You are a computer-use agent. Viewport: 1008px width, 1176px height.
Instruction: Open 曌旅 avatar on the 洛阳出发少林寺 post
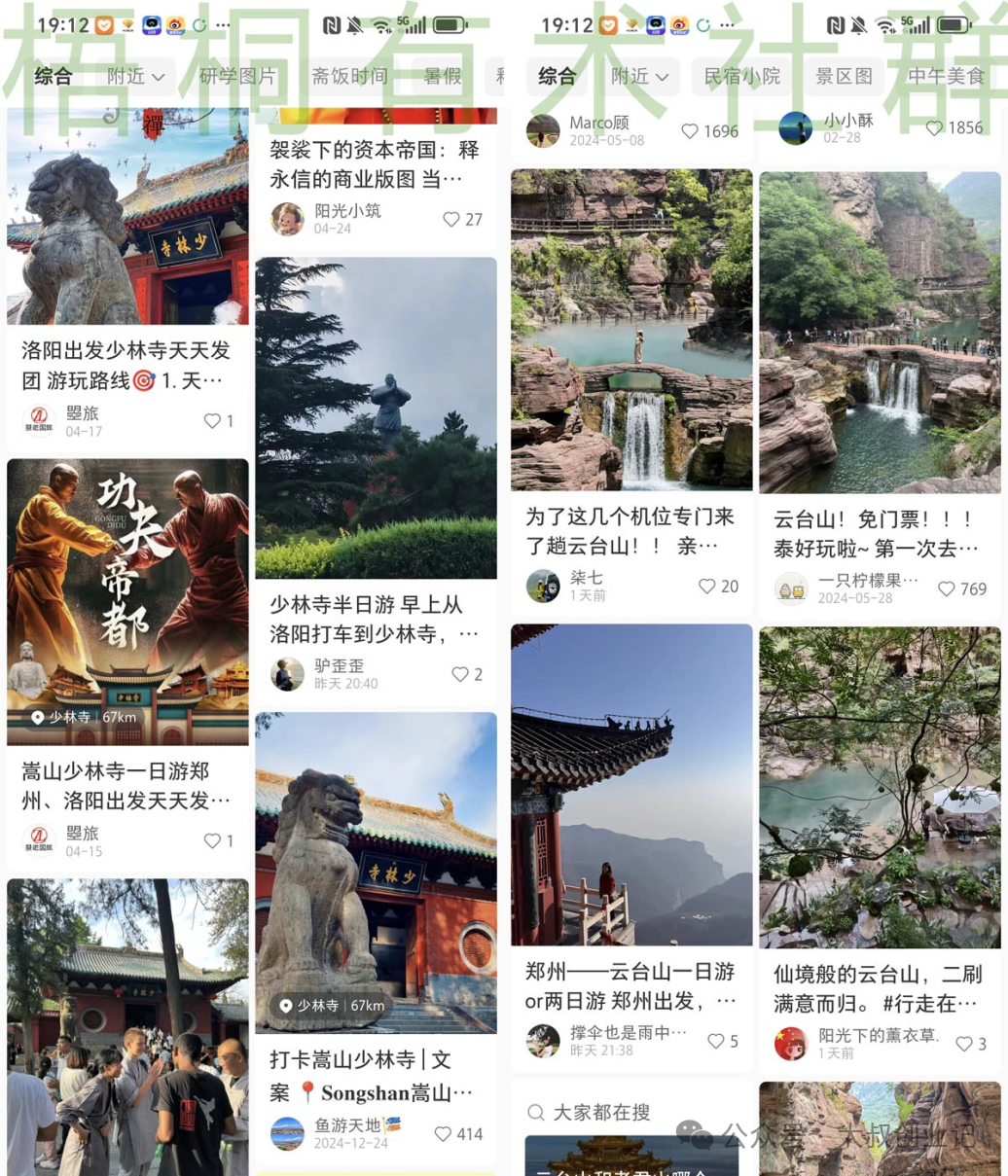pyautogui.click(x=39, y=420)
